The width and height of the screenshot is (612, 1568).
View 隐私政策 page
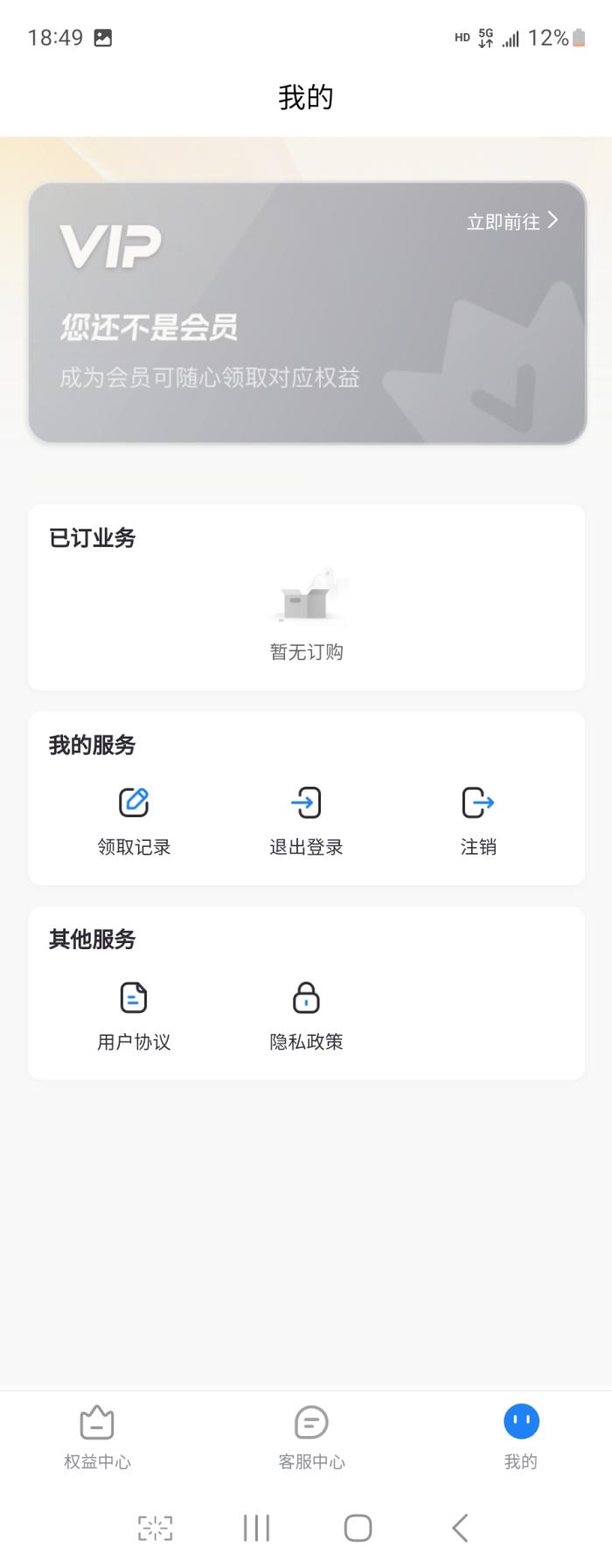pyautogui.click(x=306, y=1015)
